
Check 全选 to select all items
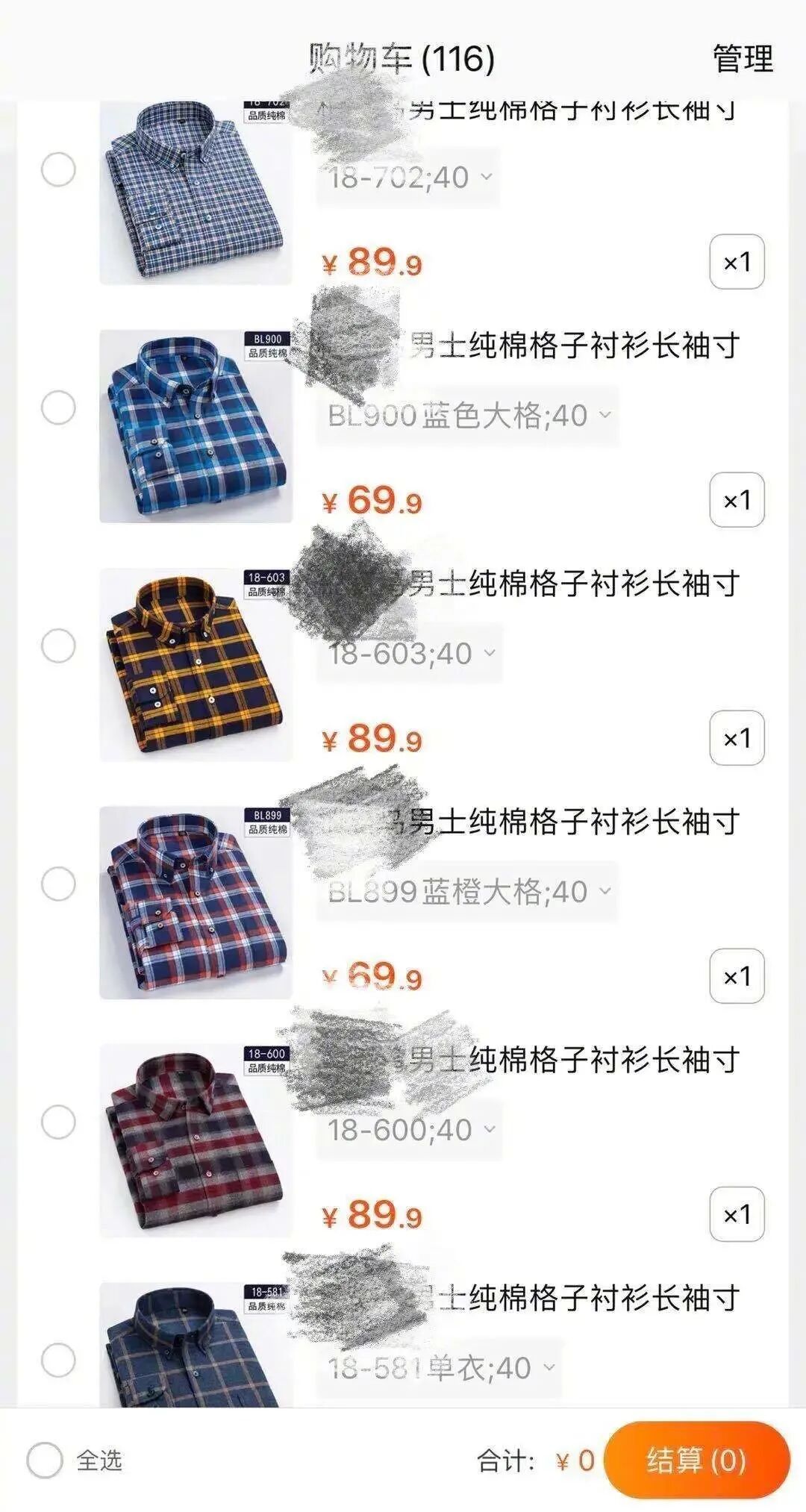pos(45,1460)
